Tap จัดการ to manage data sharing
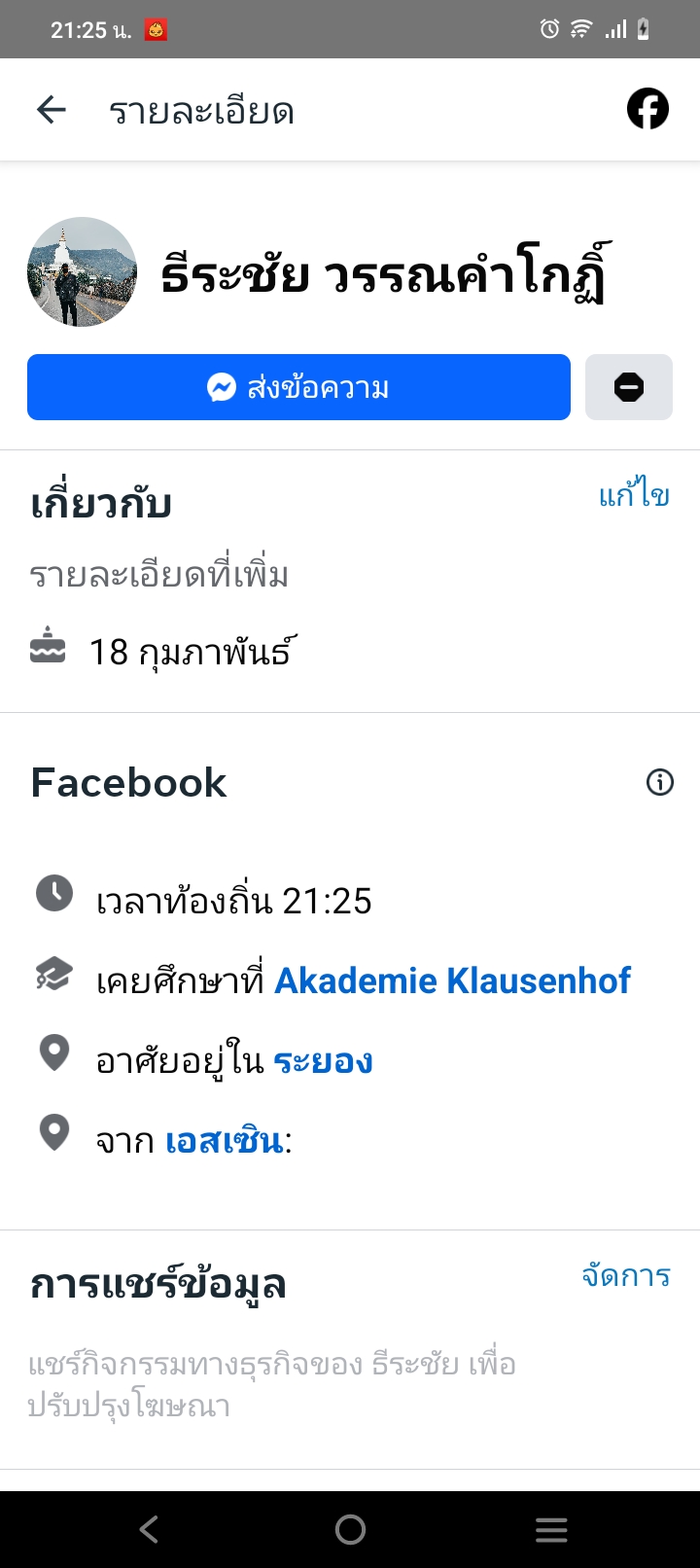 pos(626,1275)
